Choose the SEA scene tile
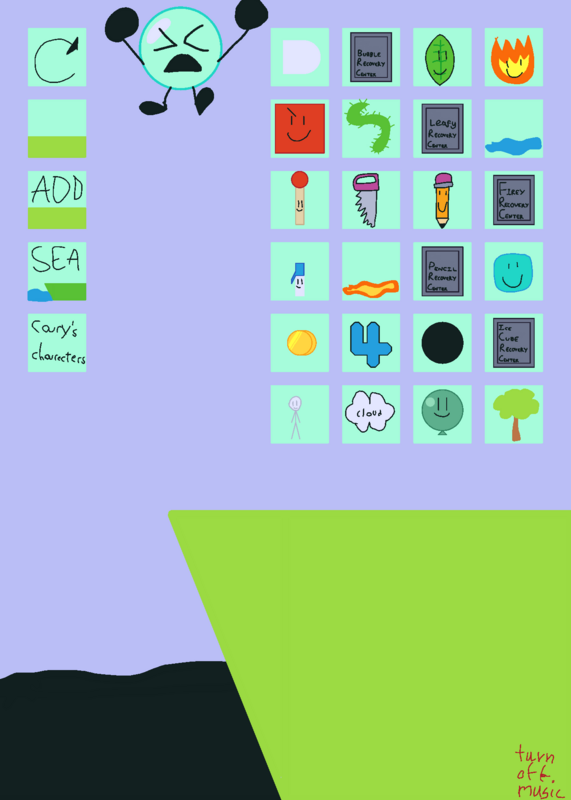 point(57,271)
